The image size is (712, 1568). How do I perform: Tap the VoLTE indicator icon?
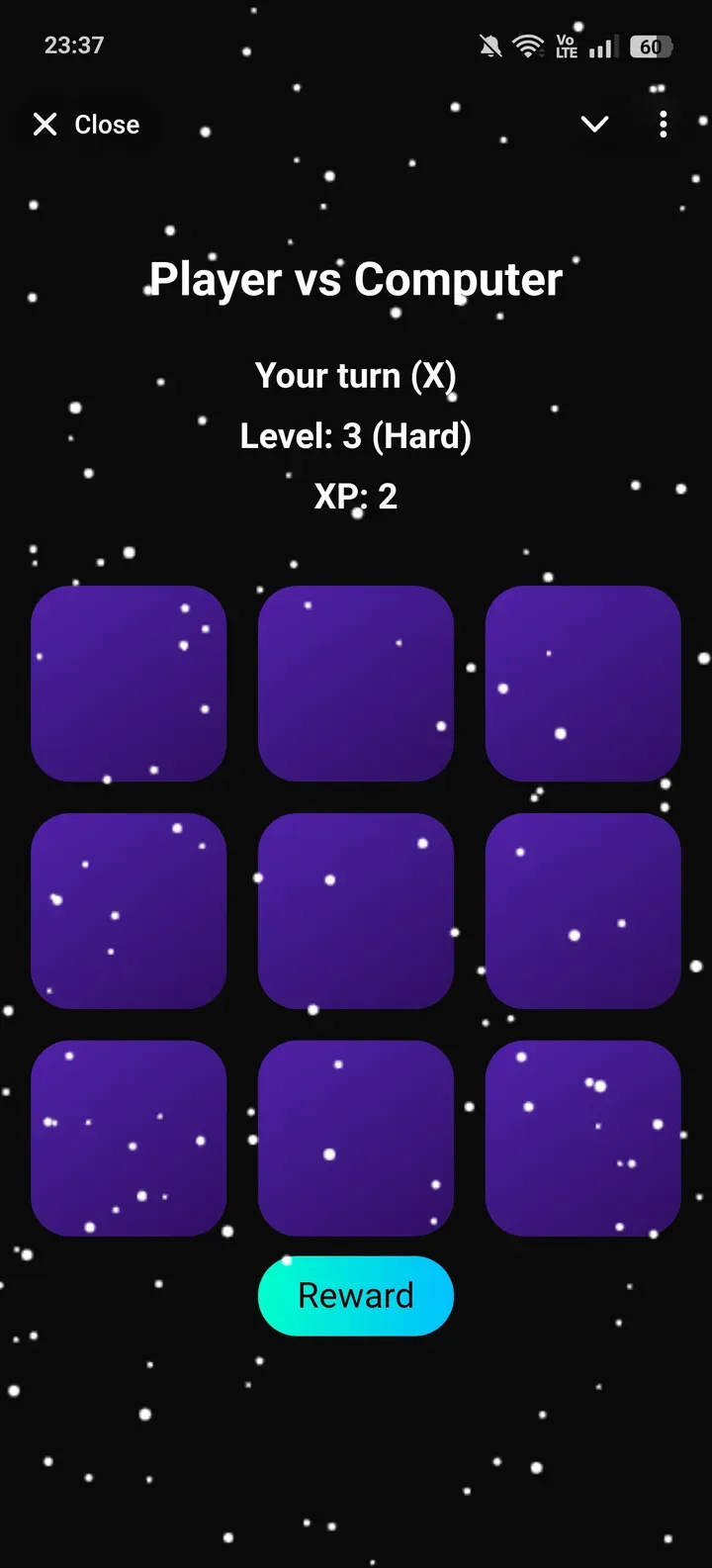566,46
